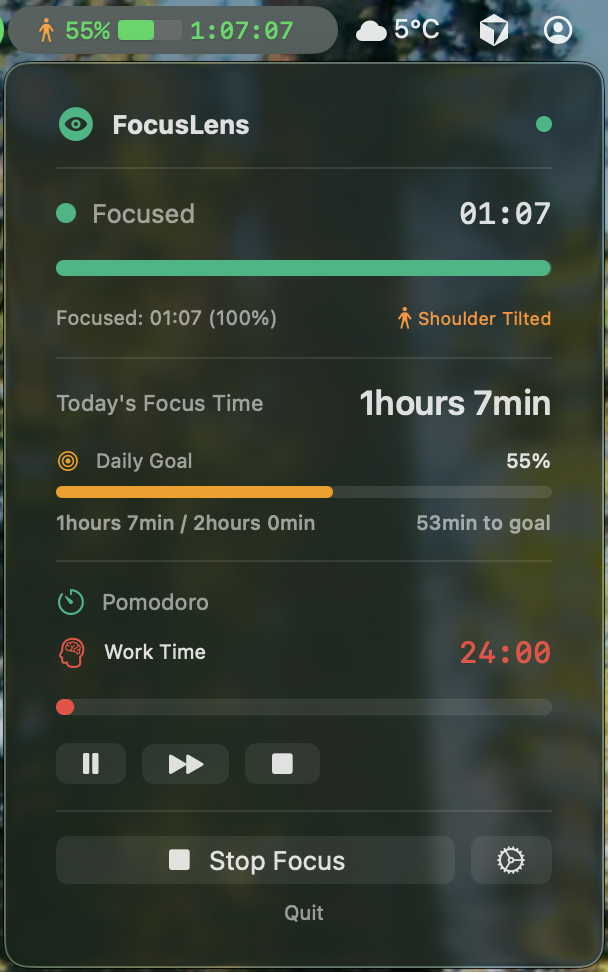Open the FocusLens menu bar status item

point(170,30)
